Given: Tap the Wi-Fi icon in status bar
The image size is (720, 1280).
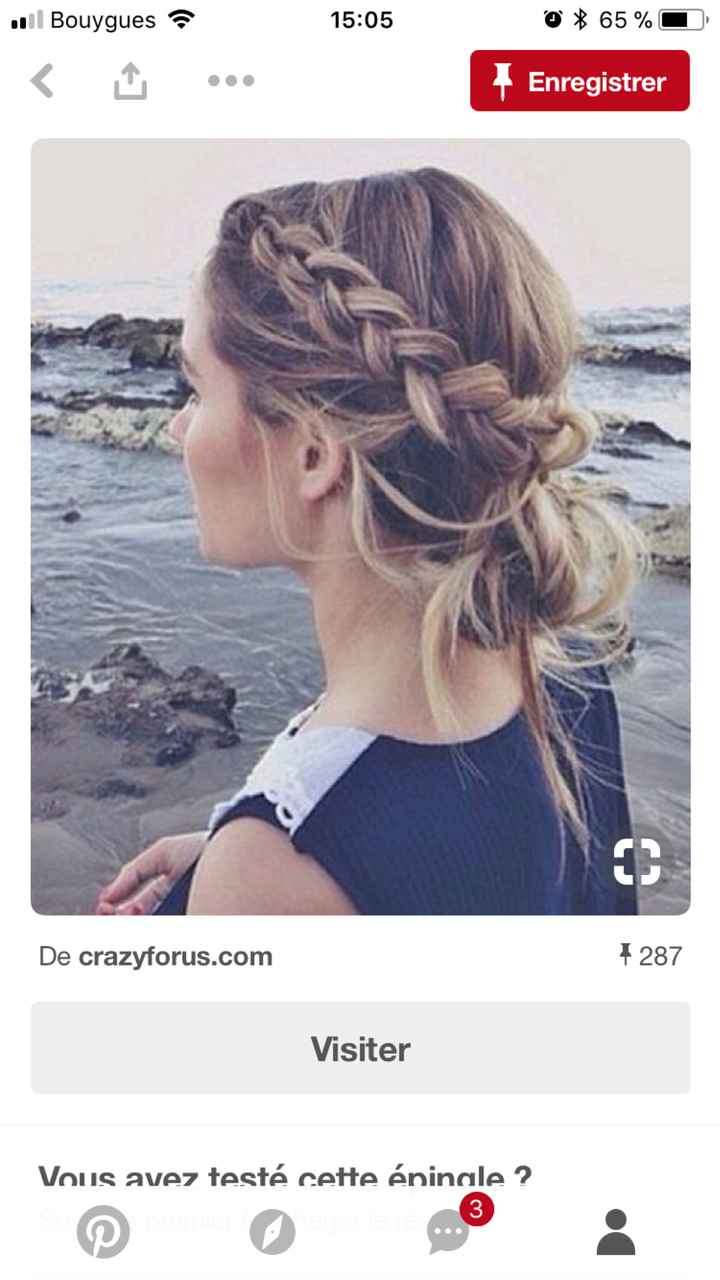Looking at the screenshot, I should pyautogui.click(x=181, y=19).
